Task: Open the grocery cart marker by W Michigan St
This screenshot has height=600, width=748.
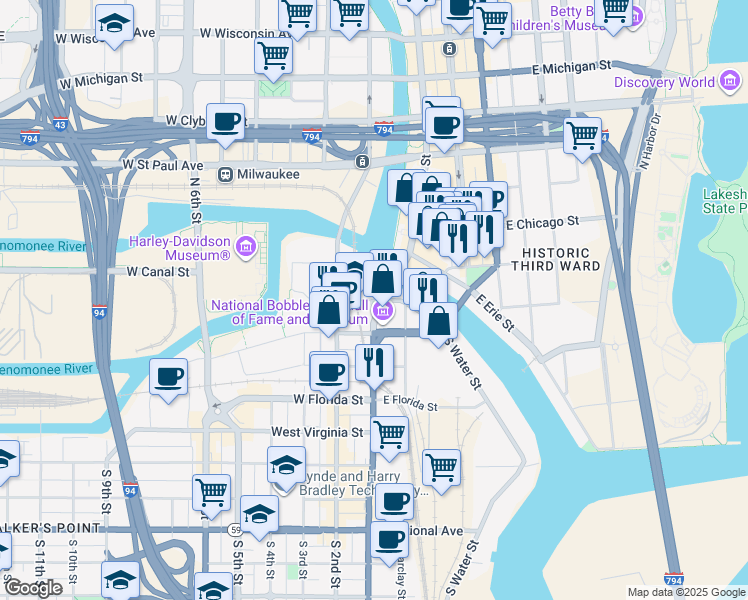Action: (274, 58)
